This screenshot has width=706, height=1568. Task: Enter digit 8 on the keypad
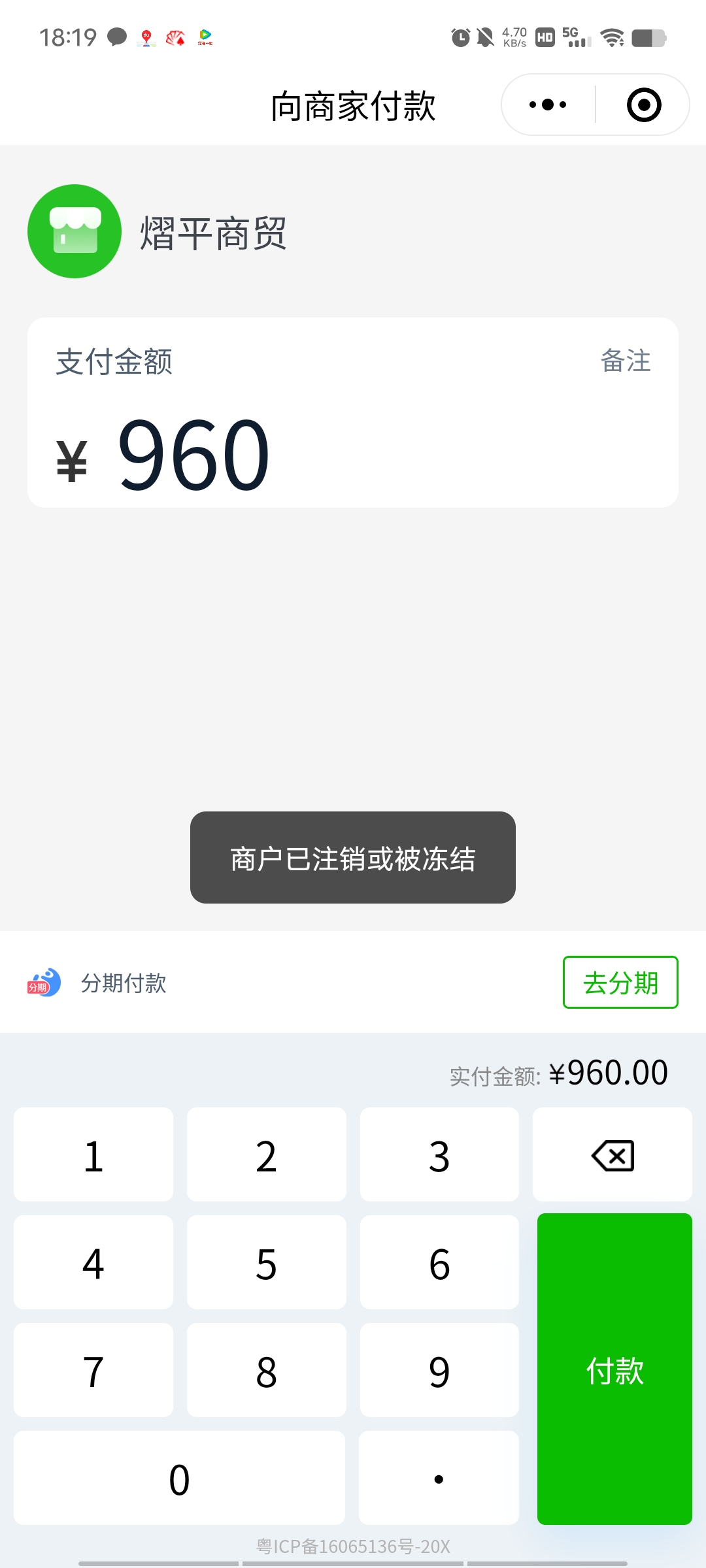click(x=267, y=1370)
